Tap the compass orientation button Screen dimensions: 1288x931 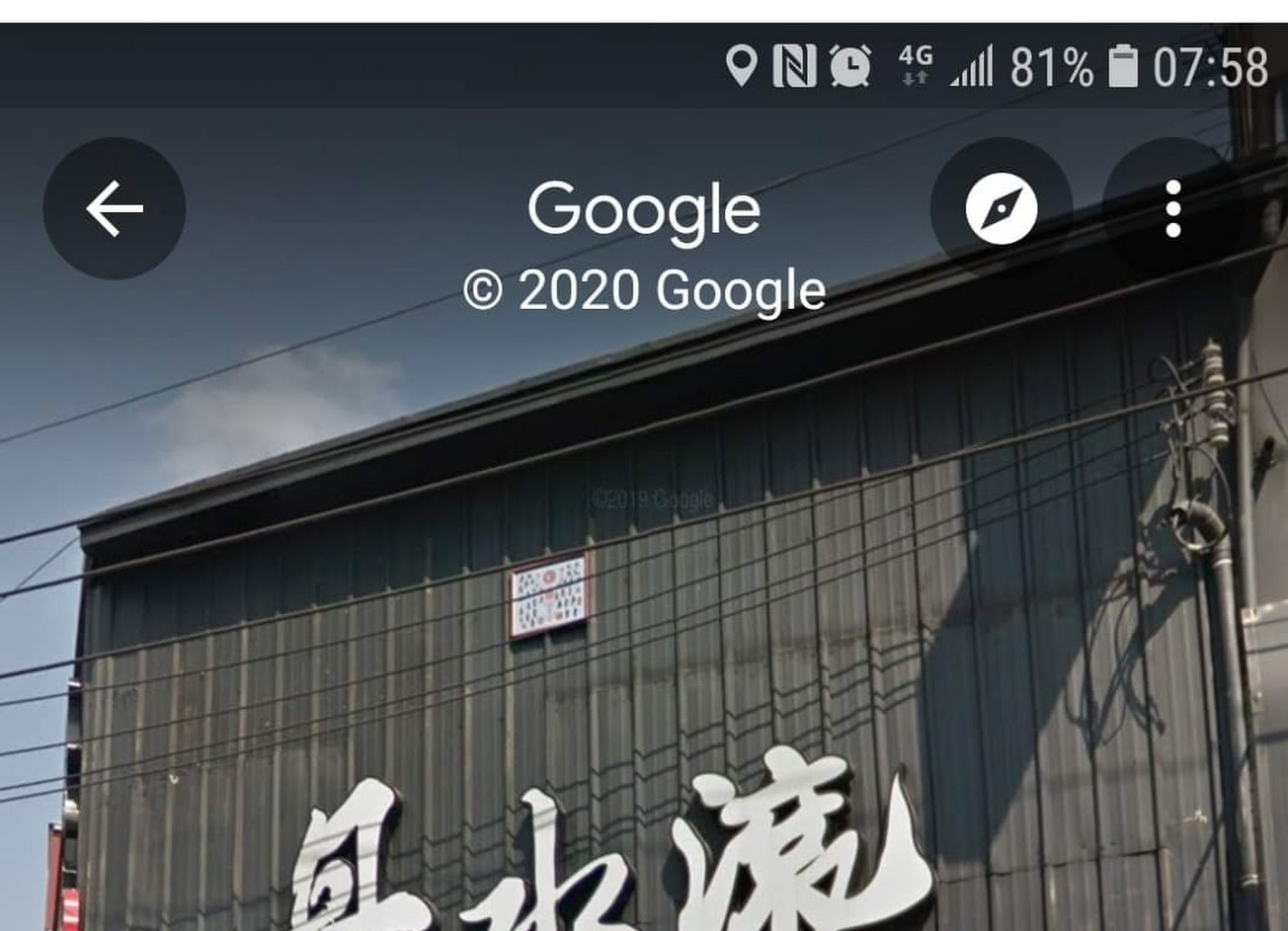pos(1001,208)
